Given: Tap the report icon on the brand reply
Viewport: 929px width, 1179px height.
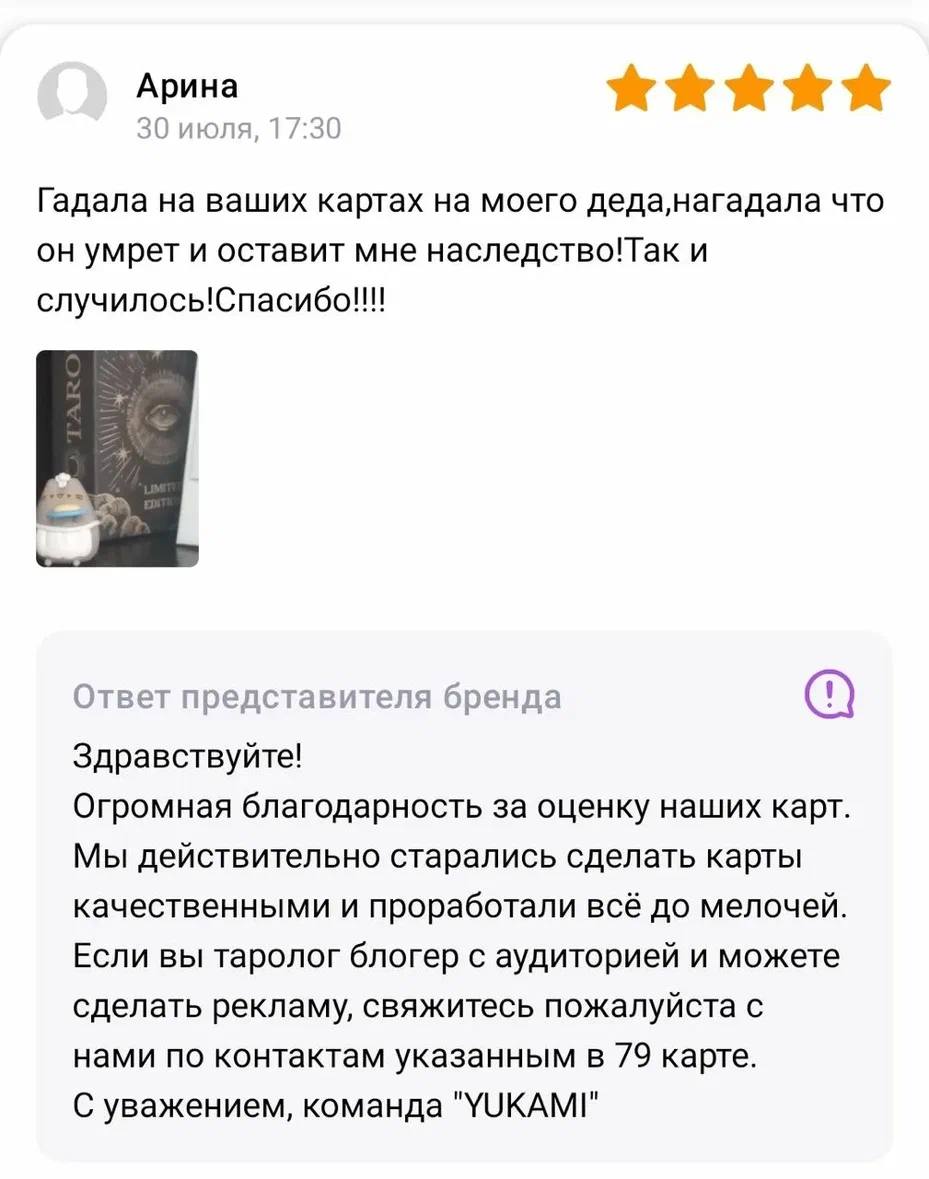Looking at the screenshot, I should (830, 694).
